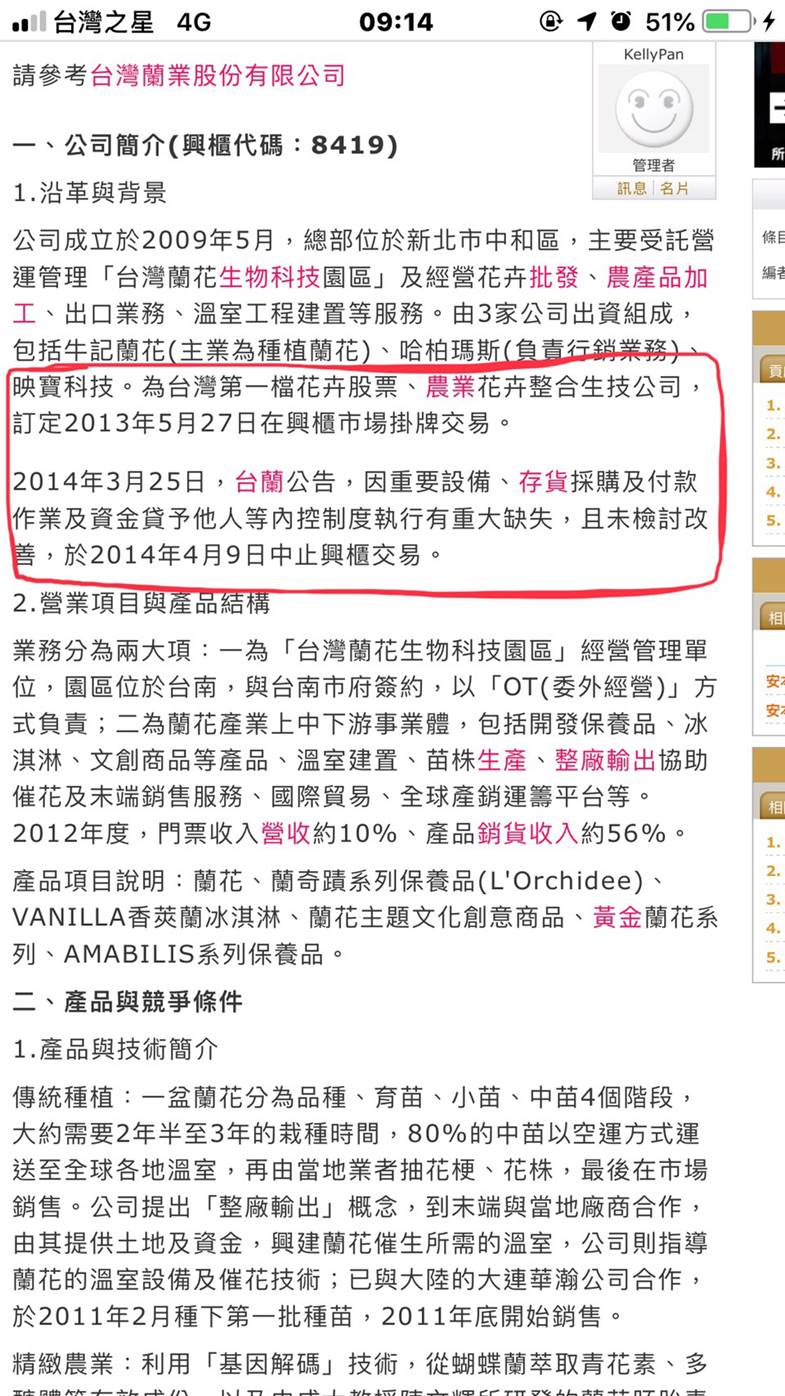The height and width of the screenshot is (1396, 785).
Task: Open the 農產品加工 link
Action: click(657, 277)
